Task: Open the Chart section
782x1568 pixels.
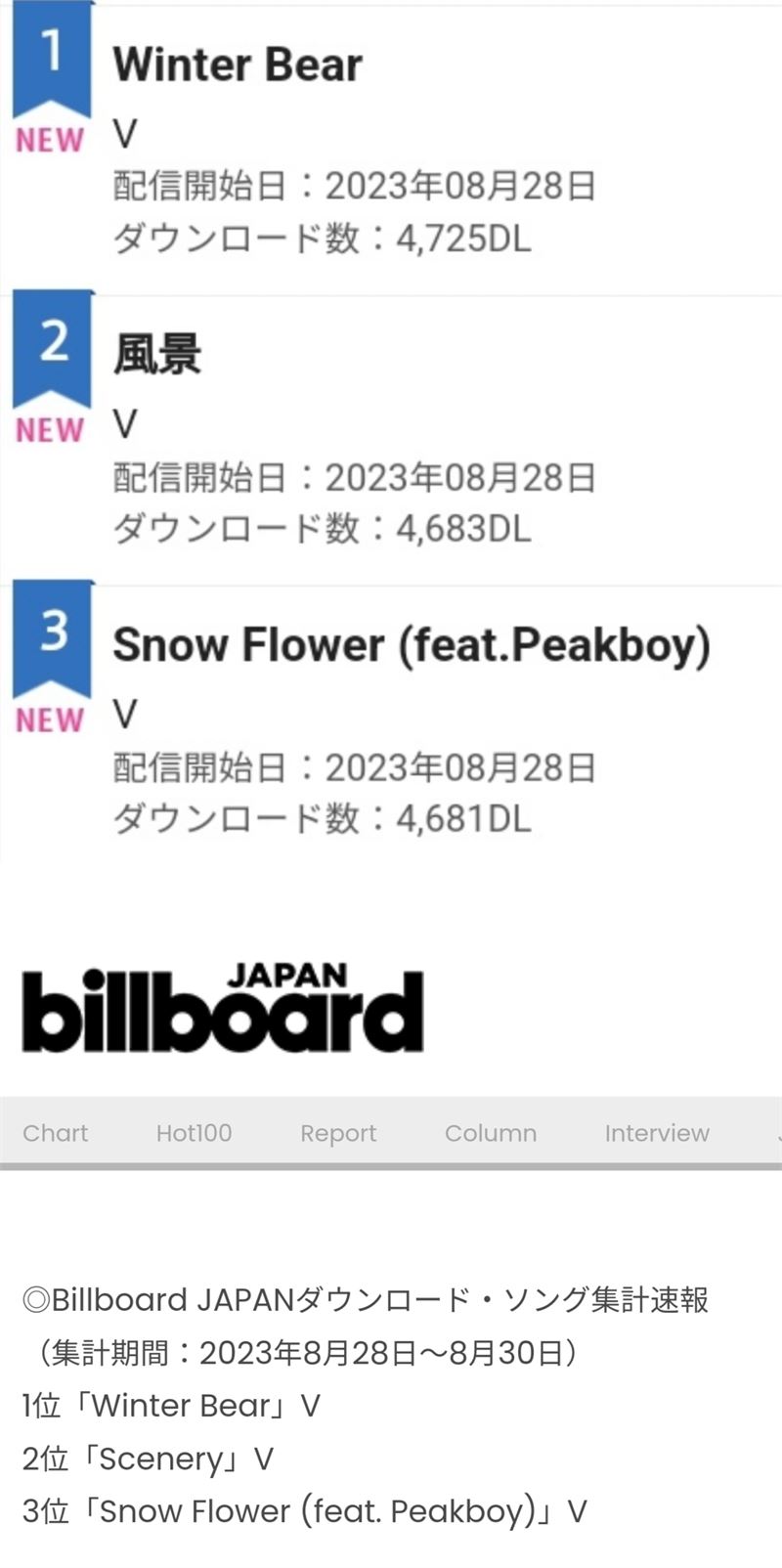Action: [55, 1132]
